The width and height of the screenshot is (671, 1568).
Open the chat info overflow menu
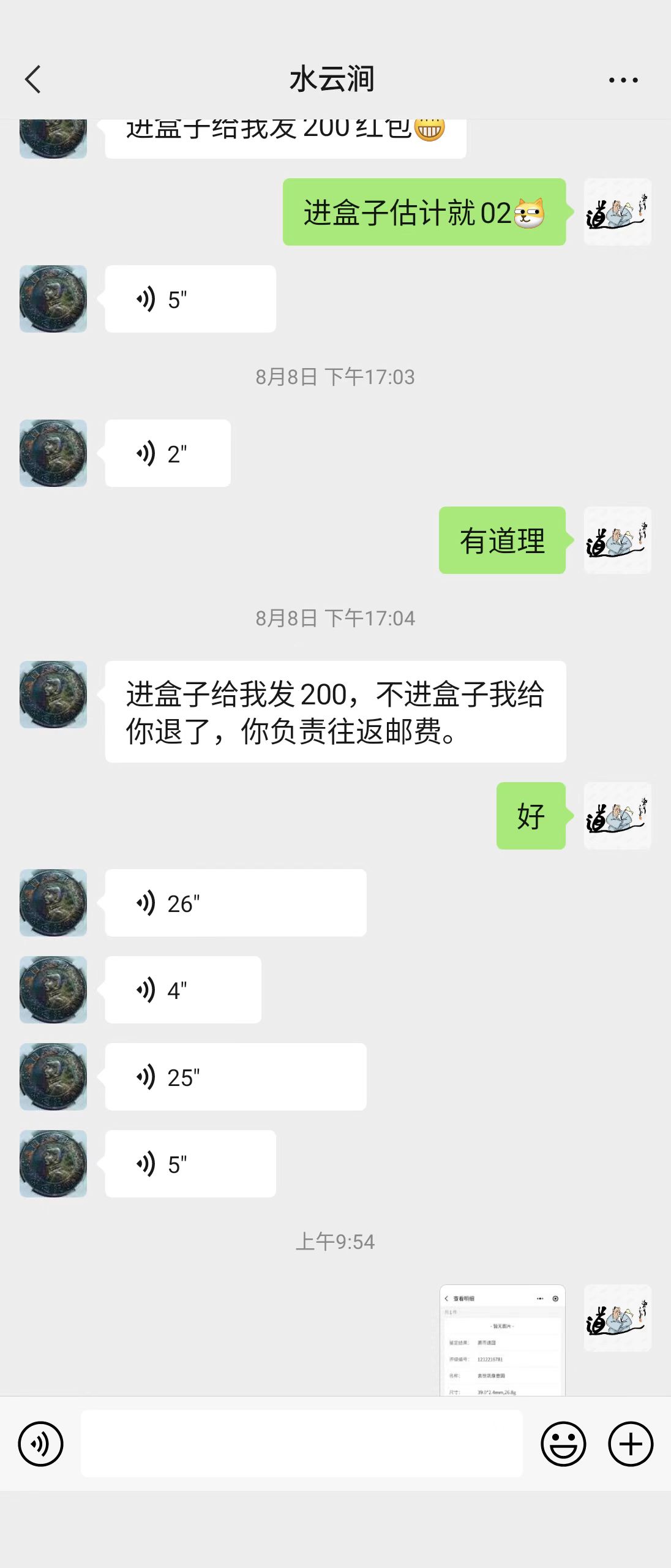[x=623, y=80]
